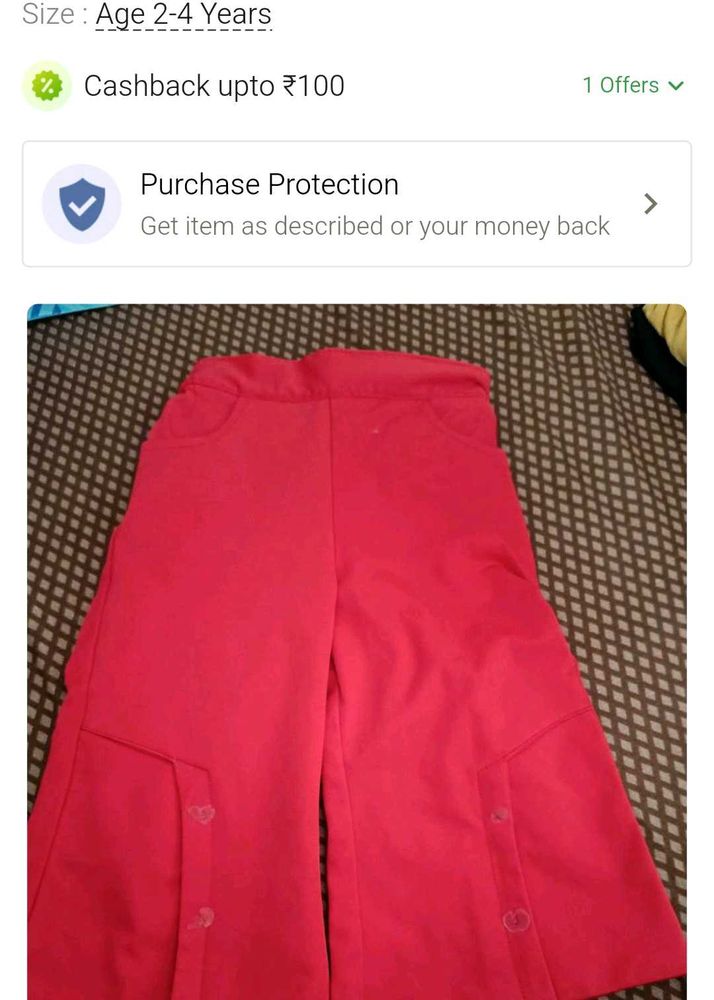View the red pants product photo
Screen dimensions: 714x1000
tap(357, 650)
